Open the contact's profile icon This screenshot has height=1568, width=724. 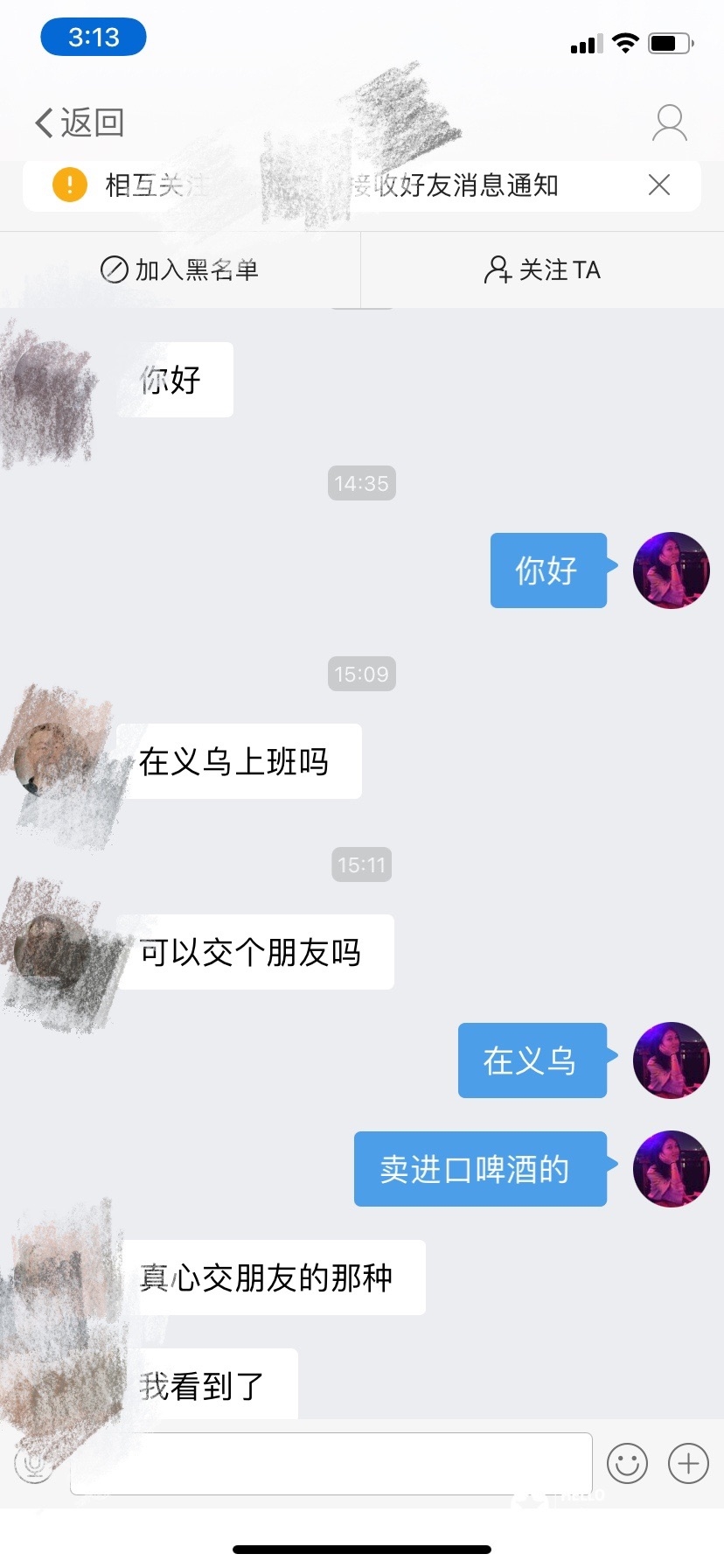[x=669, y=123]
